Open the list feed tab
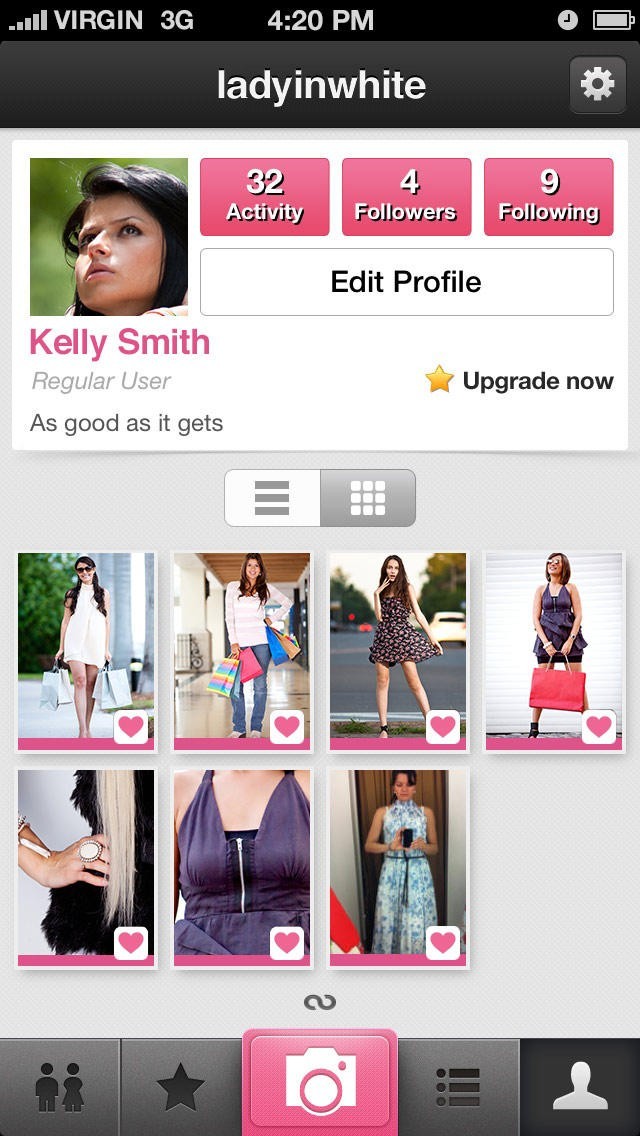This screenshot has width=640, height=1136. pos(459,1088)
